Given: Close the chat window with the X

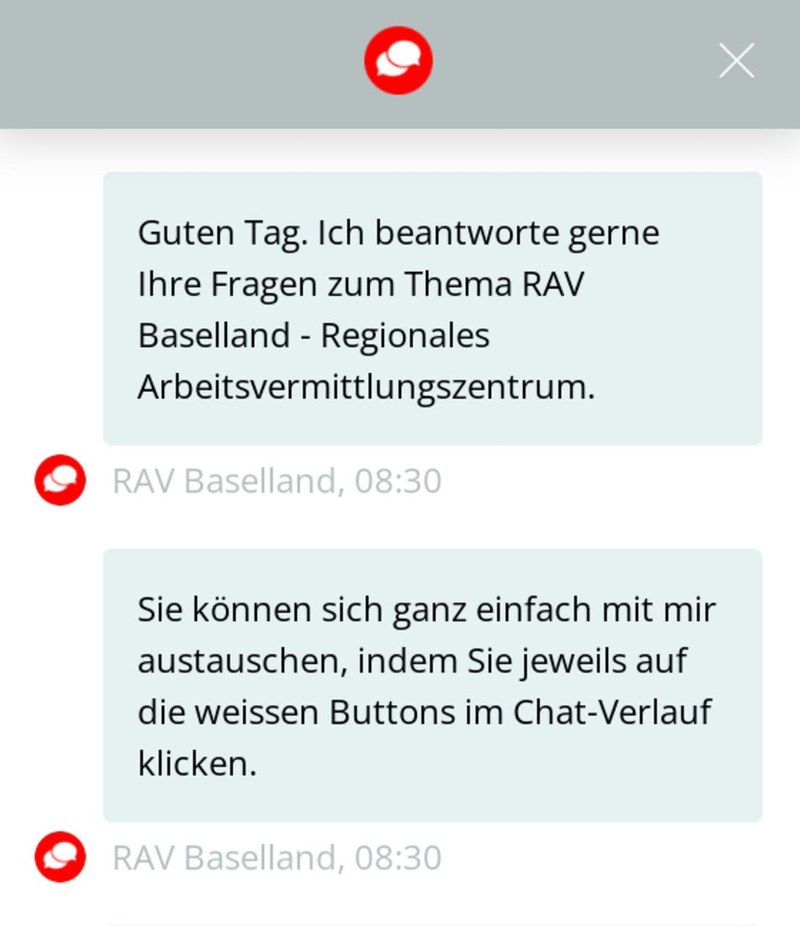Looking at the screenshot, I should coord(736,60).
